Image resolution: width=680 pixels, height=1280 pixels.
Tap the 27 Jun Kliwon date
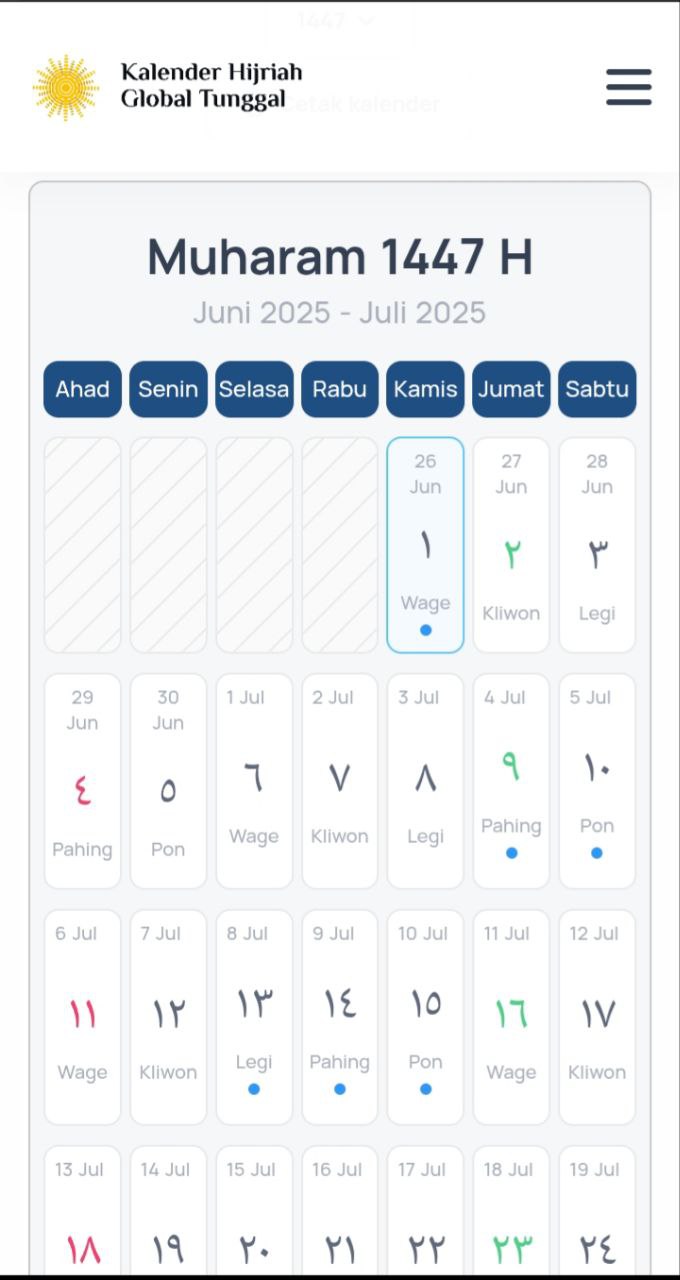pyautogui.click(x=511, y=545)
